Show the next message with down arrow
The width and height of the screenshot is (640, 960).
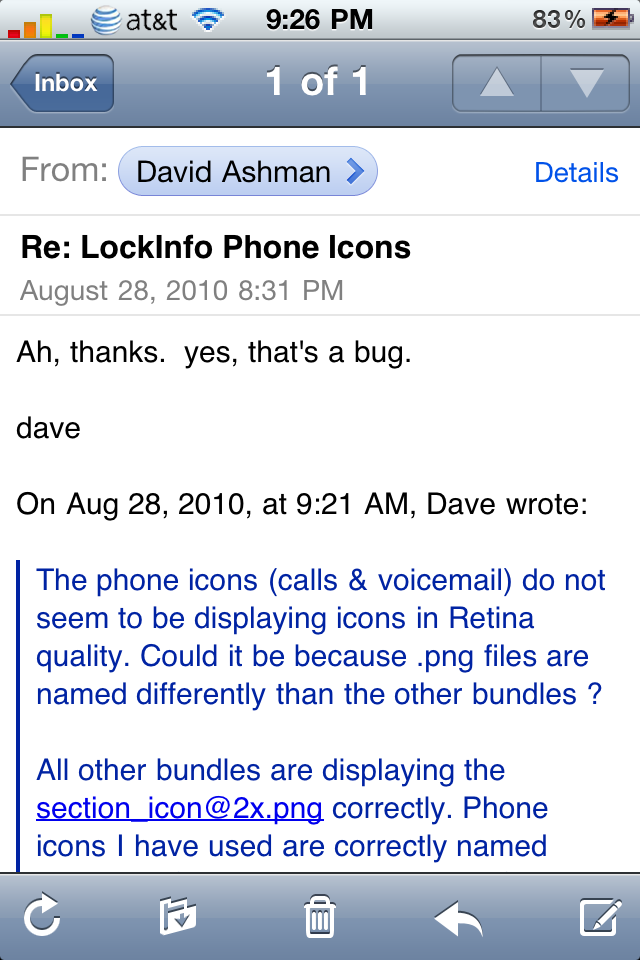coord(585,83)
